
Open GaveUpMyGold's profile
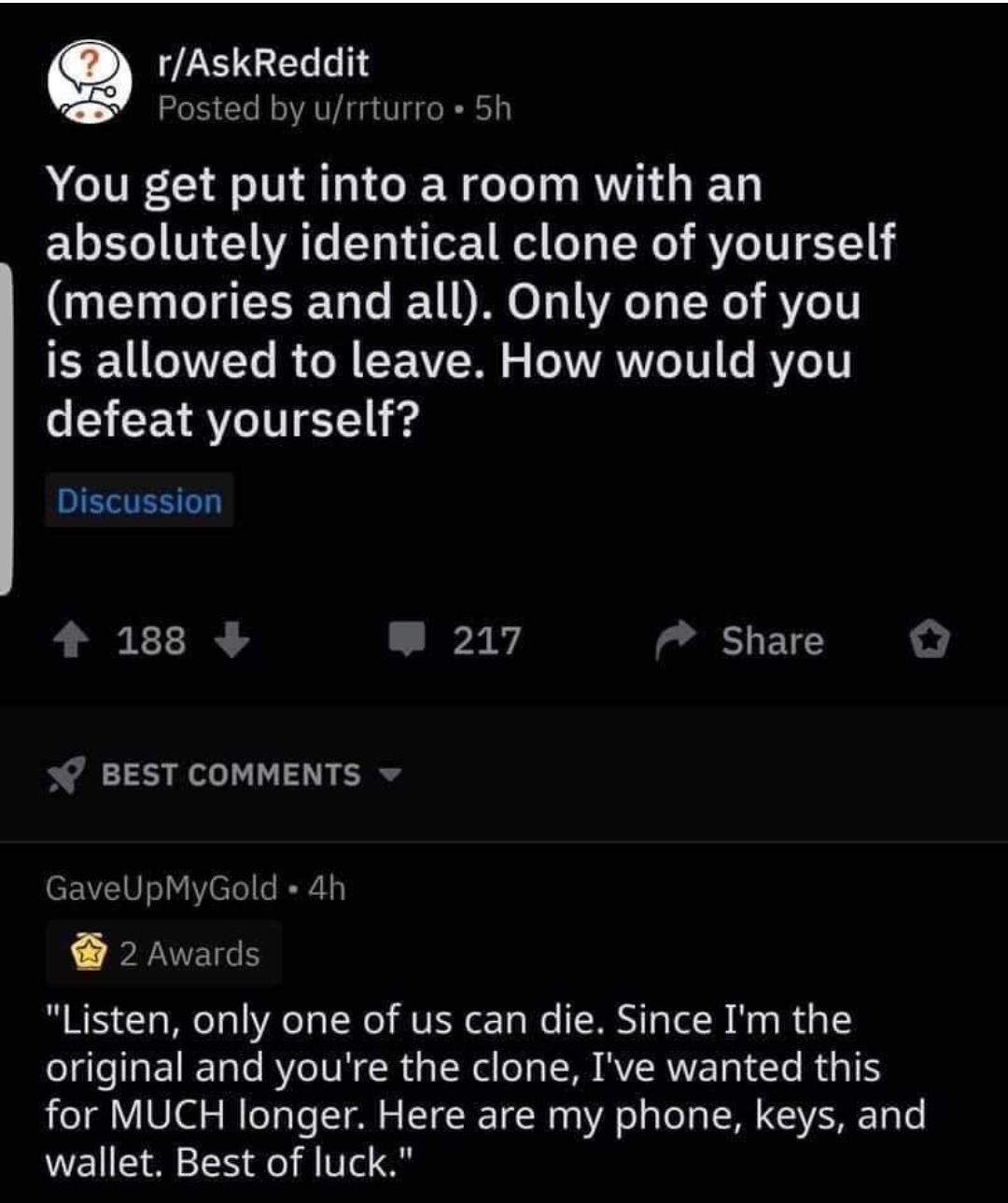[161, 888]
